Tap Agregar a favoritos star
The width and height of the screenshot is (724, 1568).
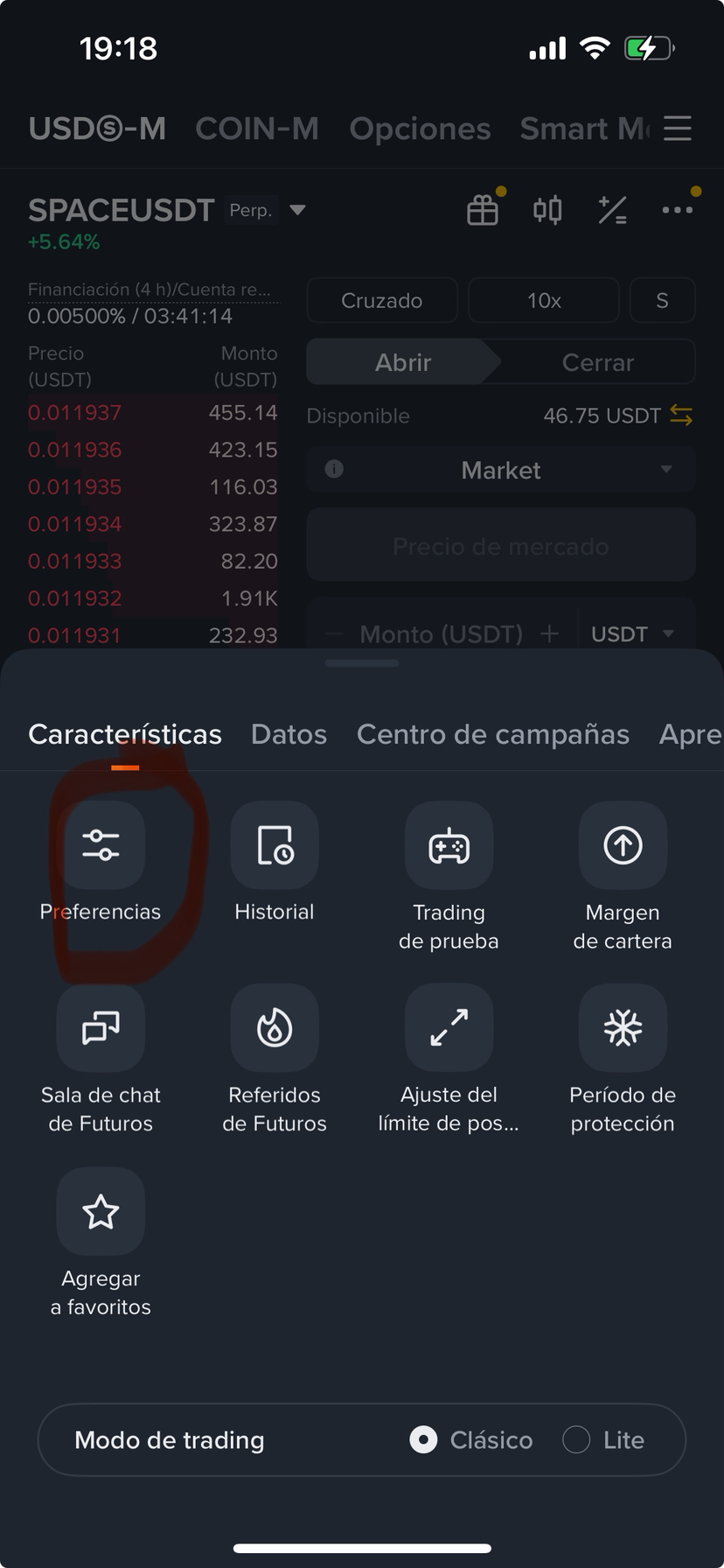point(101,1212)
